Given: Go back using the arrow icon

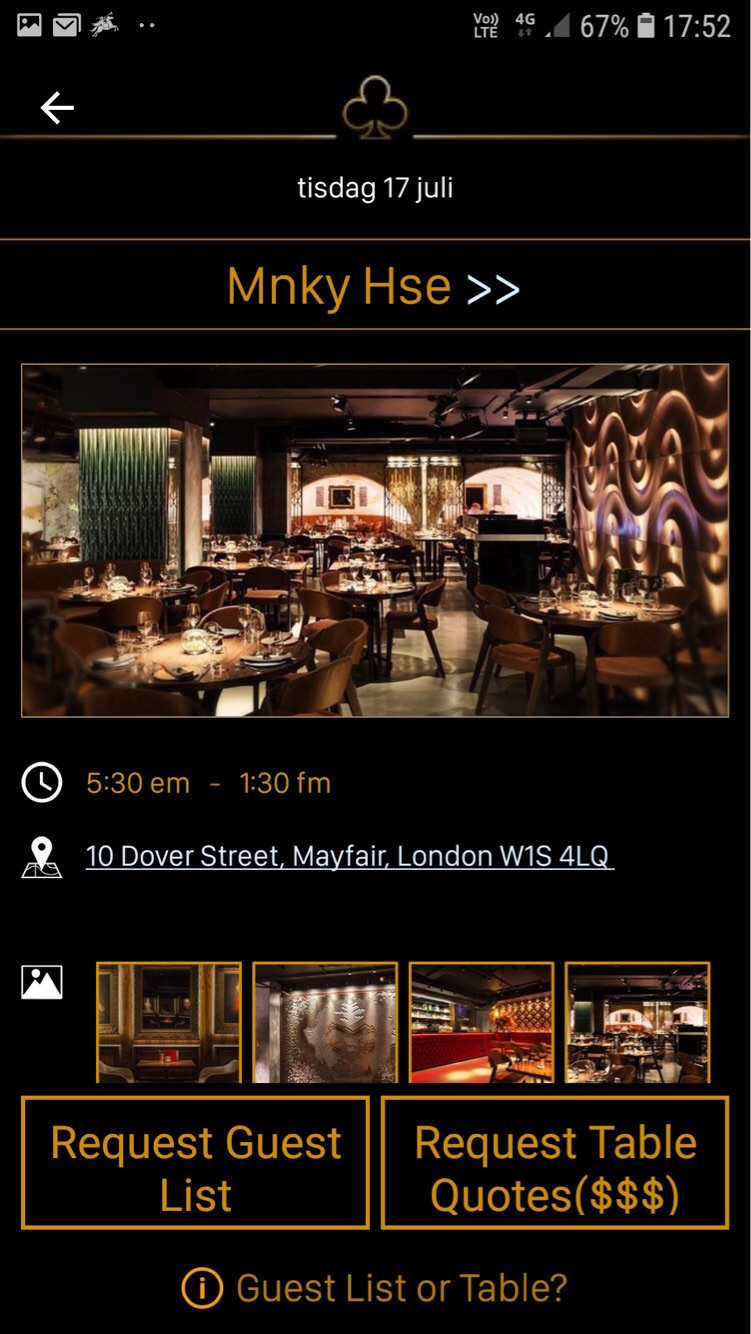Looking at the screenshot, I should (x=57, y=108).
